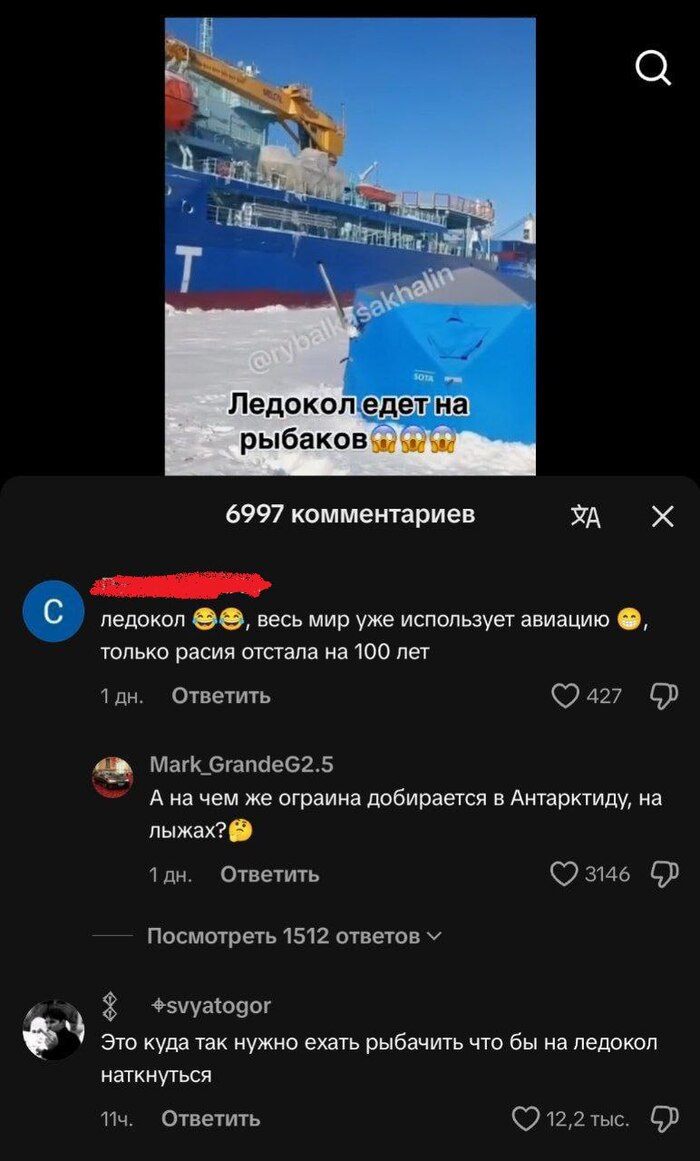
Task: Reply to Mark_GrandeG2.5's comment
Action: coord(269,874)
